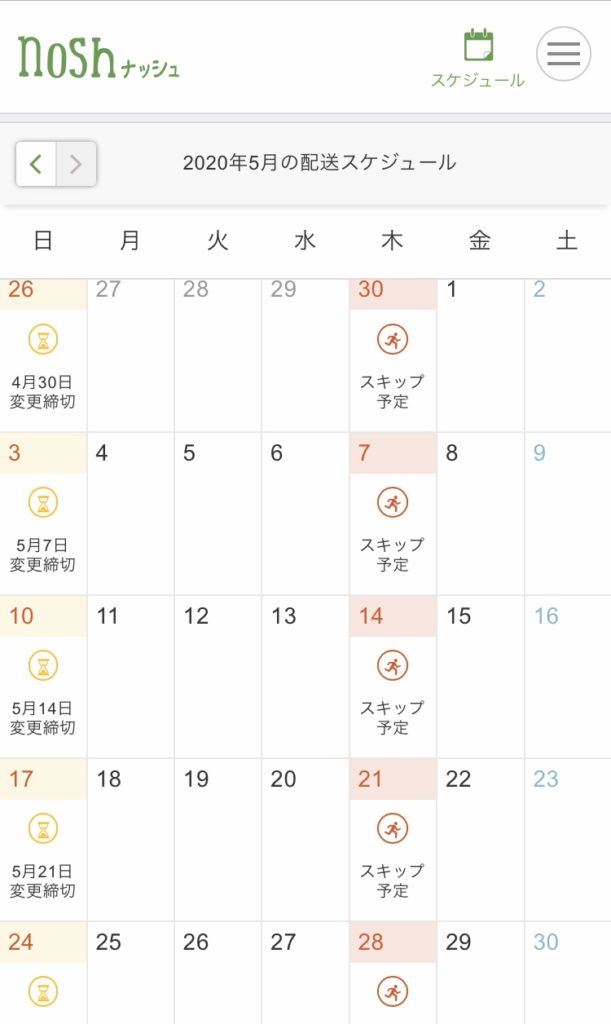Tap the 5月14日 変更締切 deadline icon
611x1024 pixels.
(x=43, y=666)
